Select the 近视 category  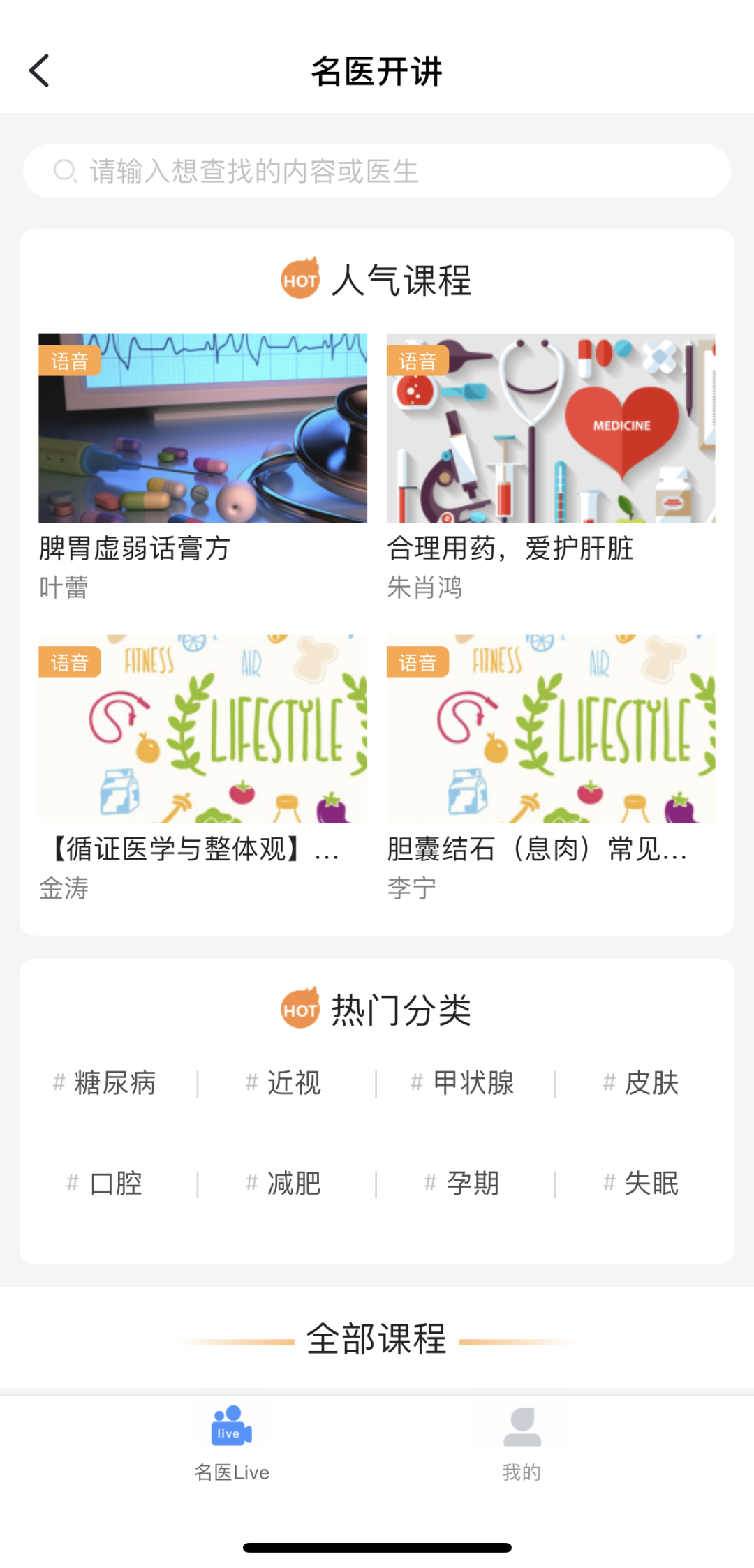point(285,1083)
